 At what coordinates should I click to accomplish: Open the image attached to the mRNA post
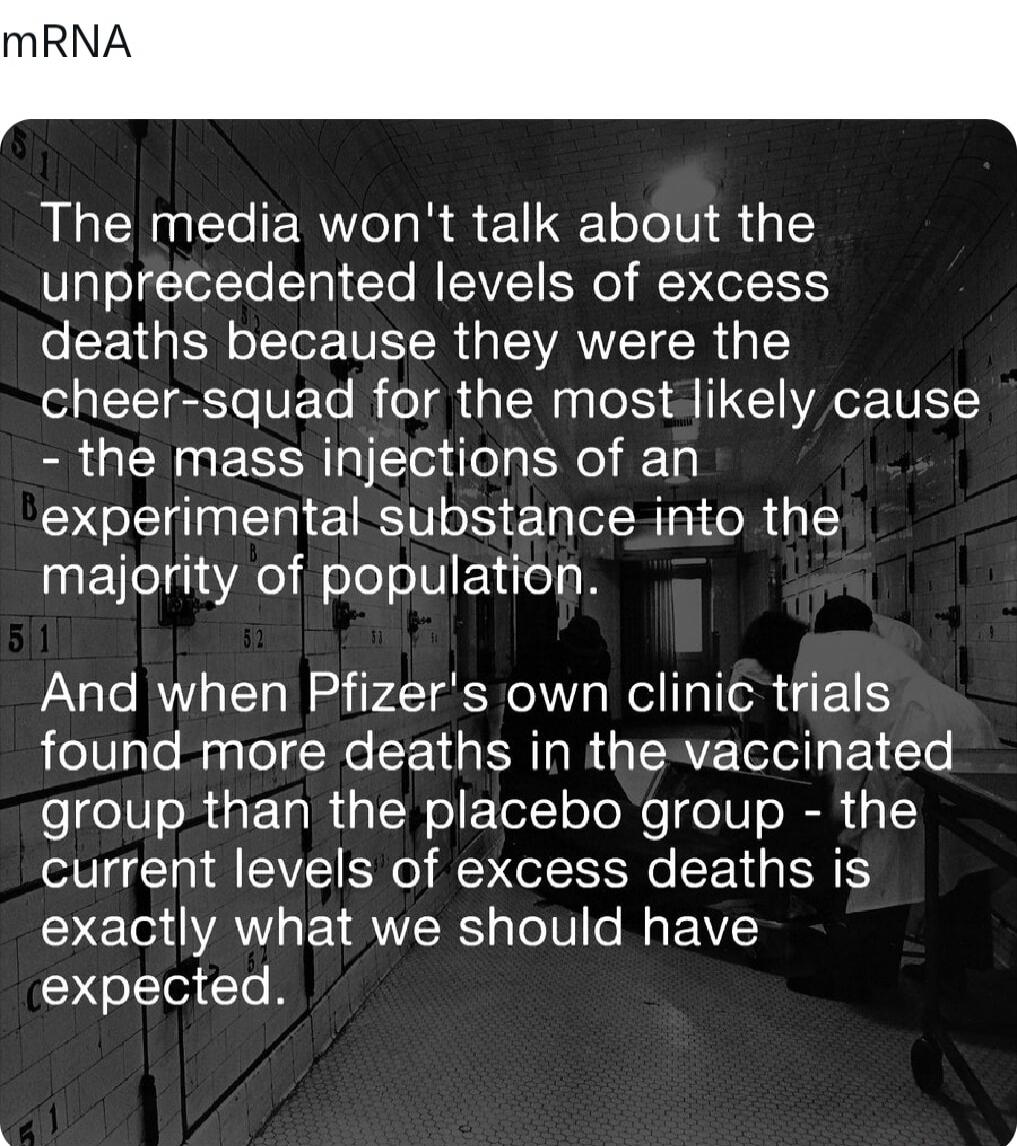[x=508, y=632]
